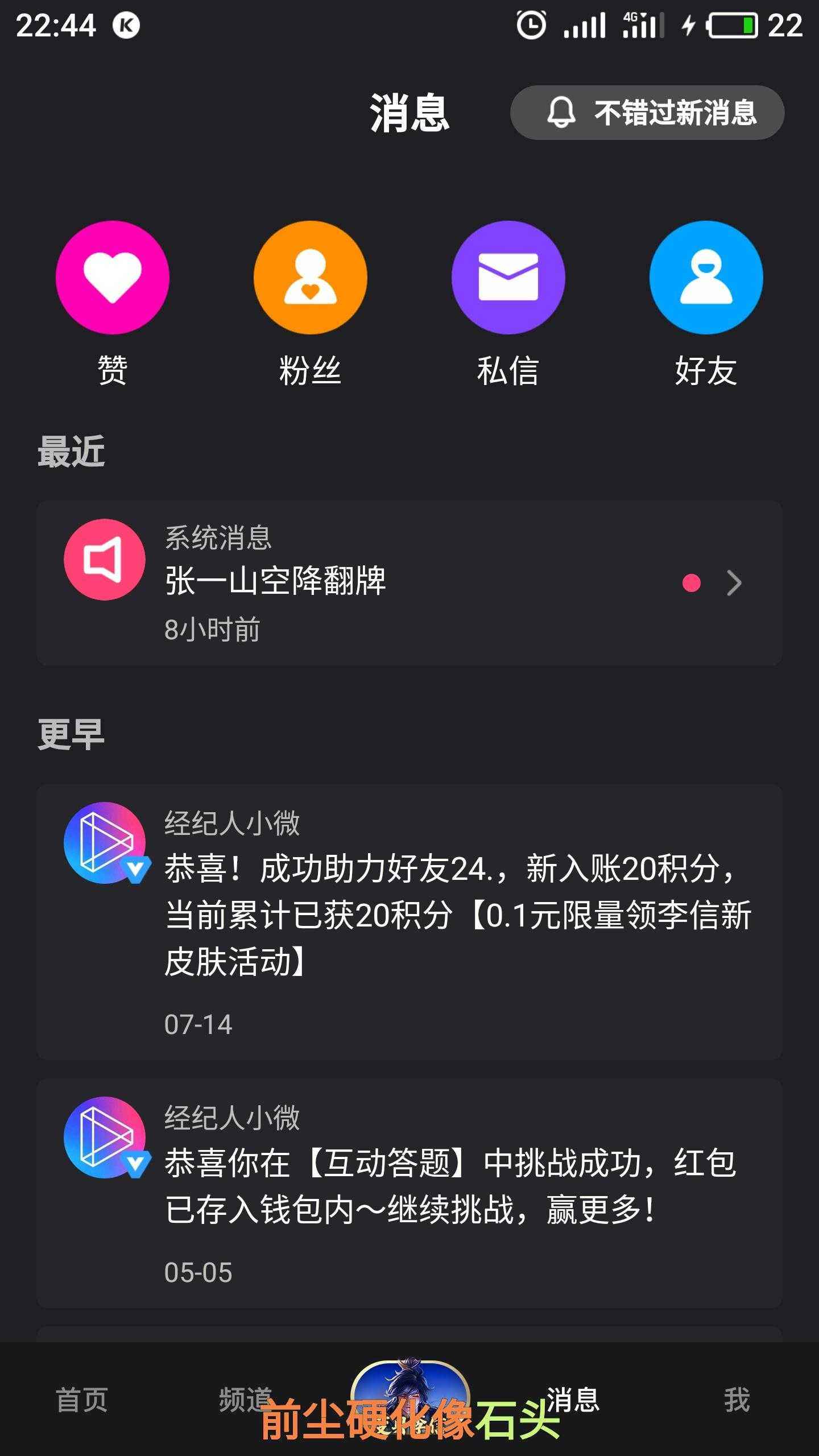The height and width of the screenshot is (1456, 819).
Task: Tap the bell icon inside 不错过新消息
Action: pos(561,113)
